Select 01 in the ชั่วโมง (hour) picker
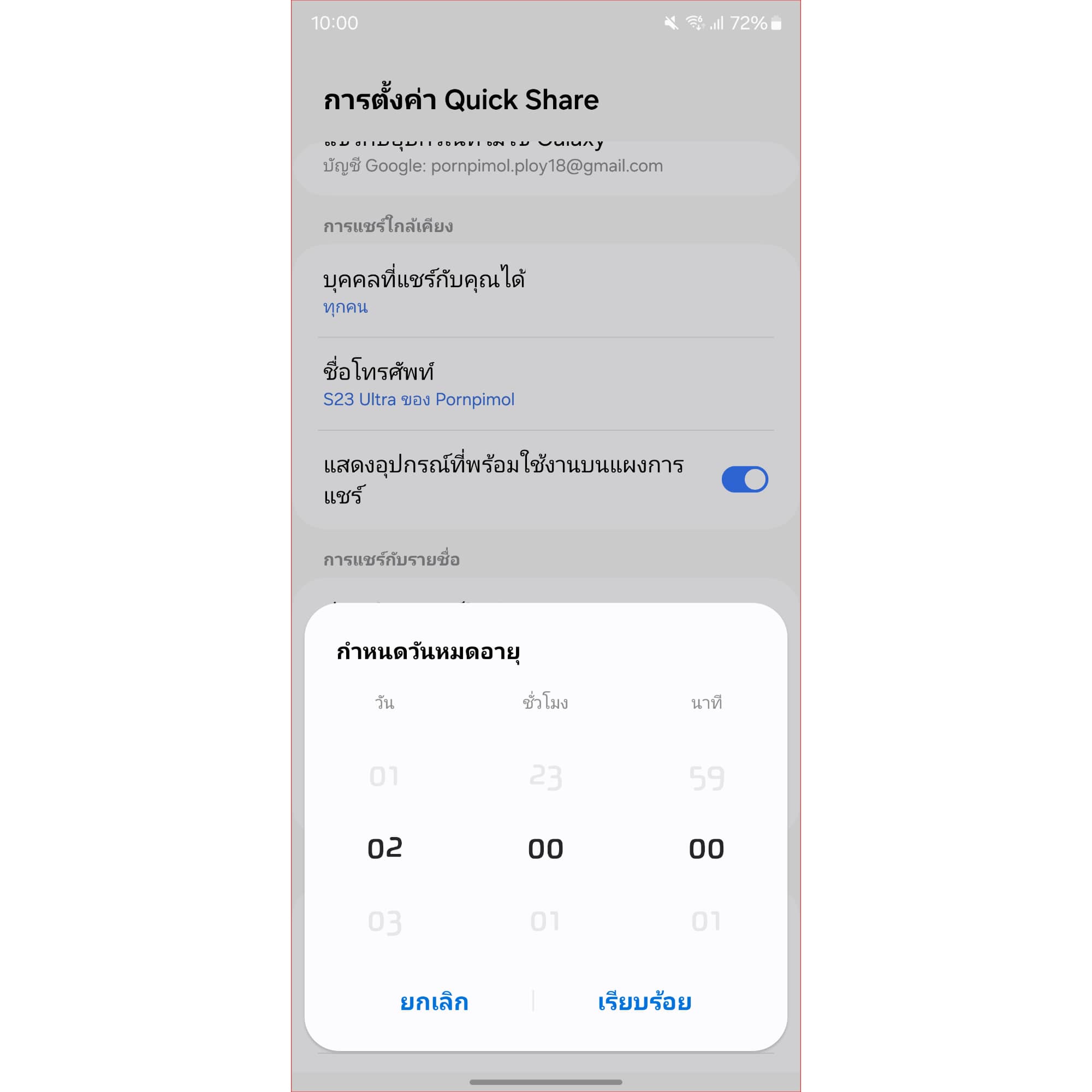 (x=545, y=922)
